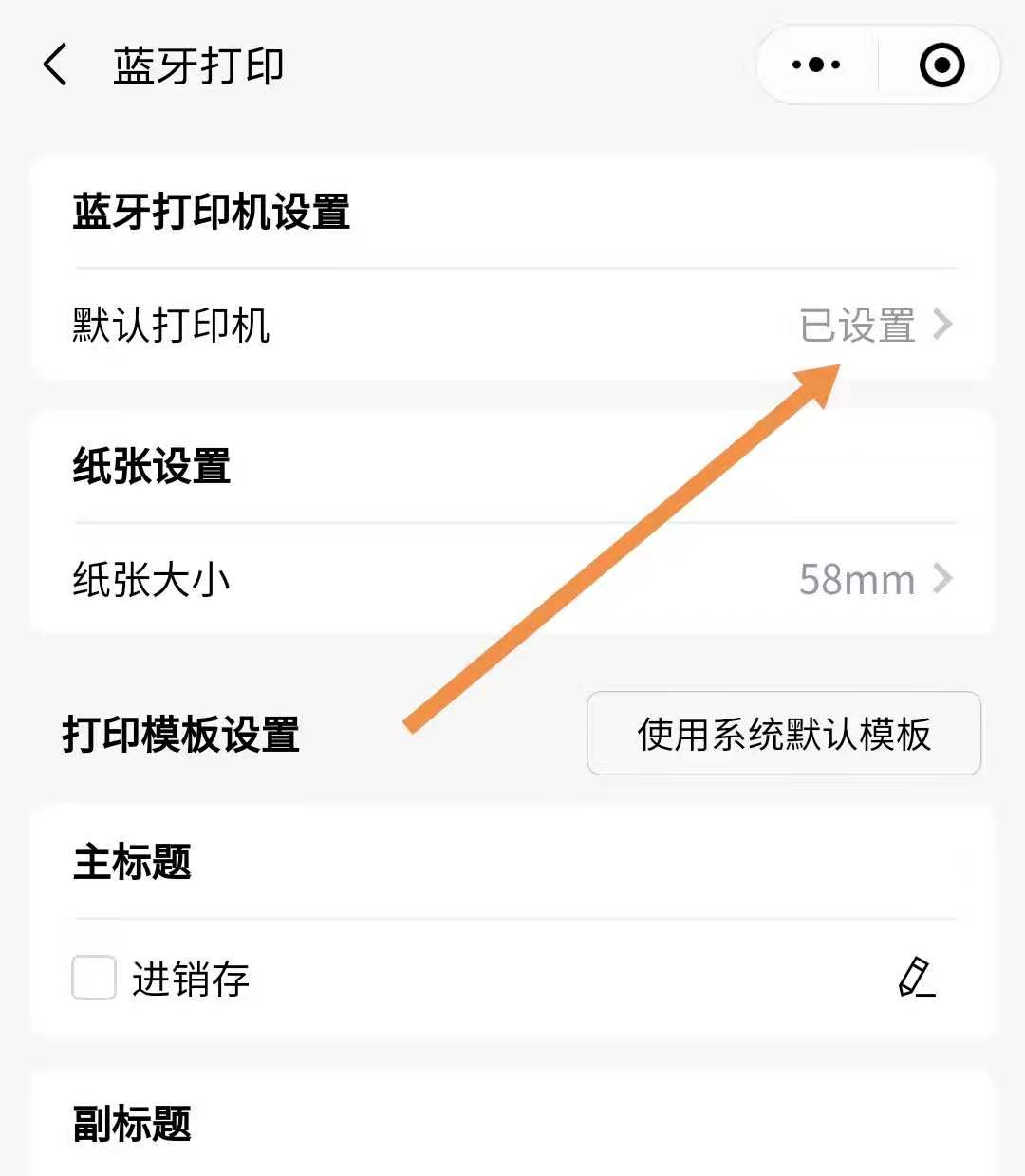
Task: Go back from 蓝牙打印 page
Action: [55, 65]
